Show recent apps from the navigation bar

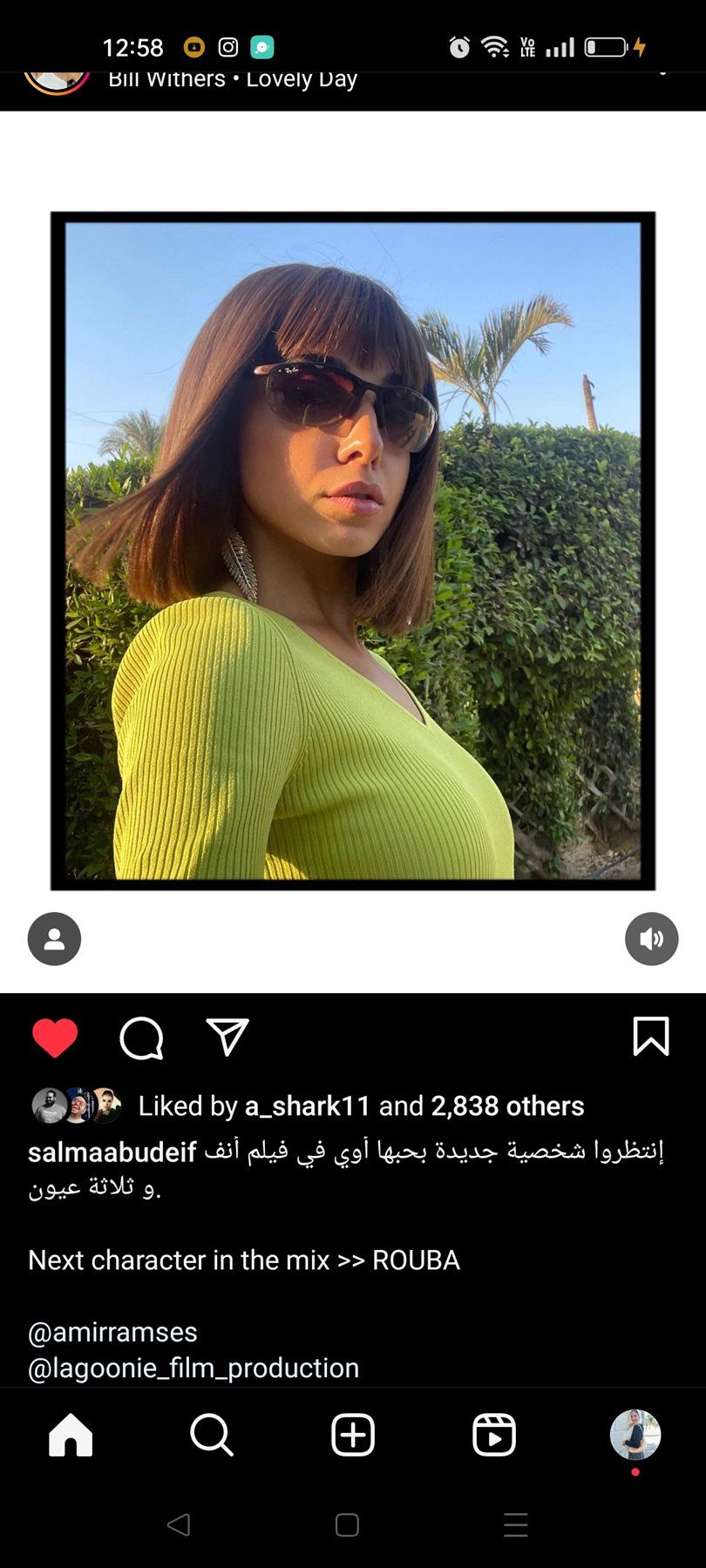tap(516, 1524)
